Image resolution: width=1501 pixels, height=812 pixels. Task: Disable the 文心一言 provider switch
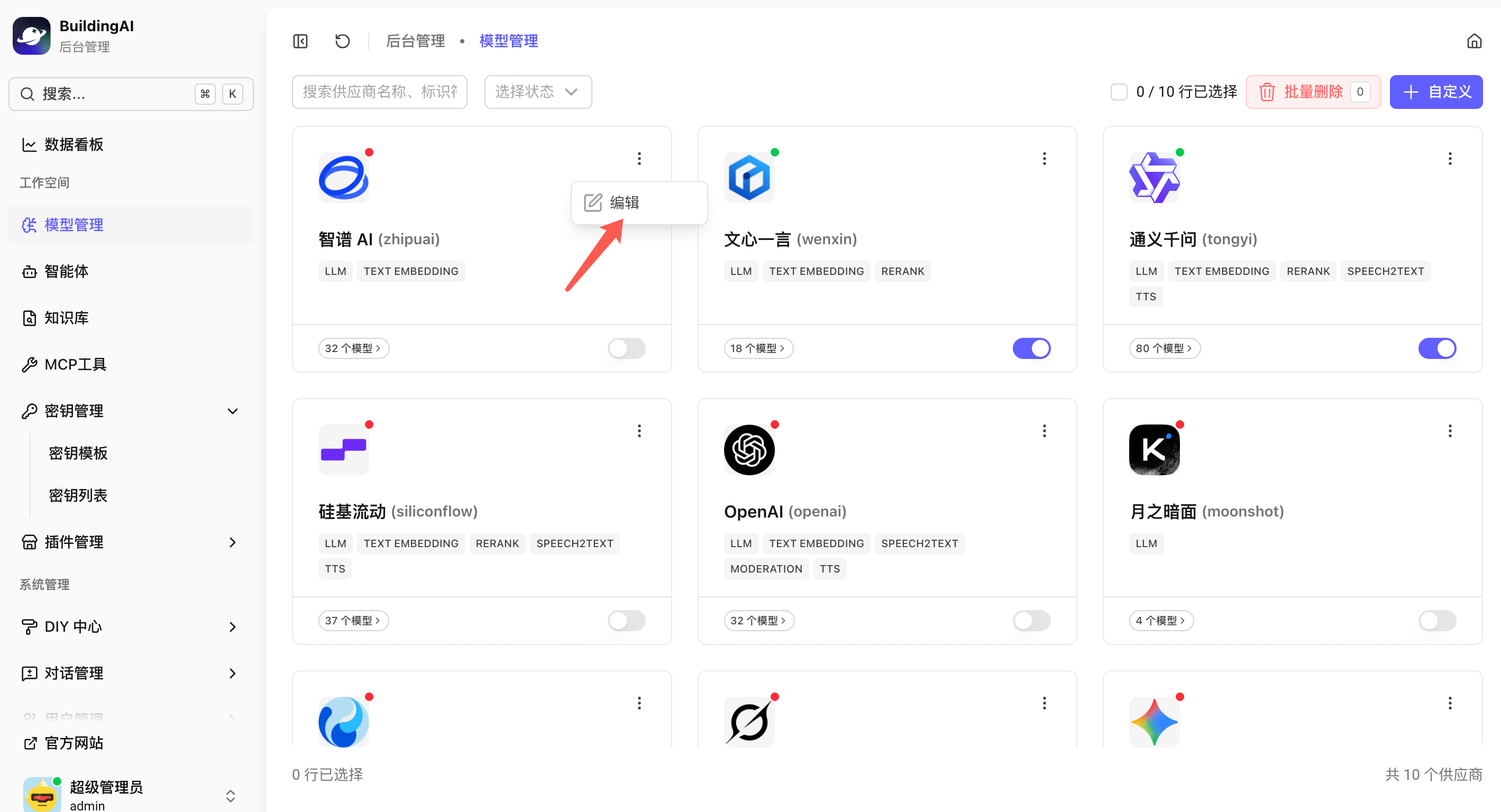tap(1031, 348)
